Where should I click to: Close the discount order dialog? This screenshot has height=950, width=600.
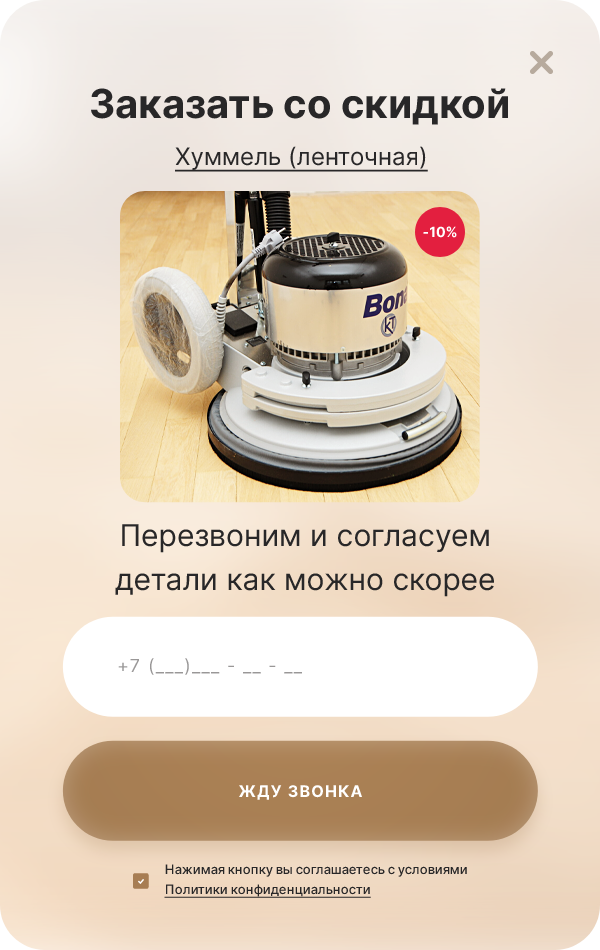point(541,63)
